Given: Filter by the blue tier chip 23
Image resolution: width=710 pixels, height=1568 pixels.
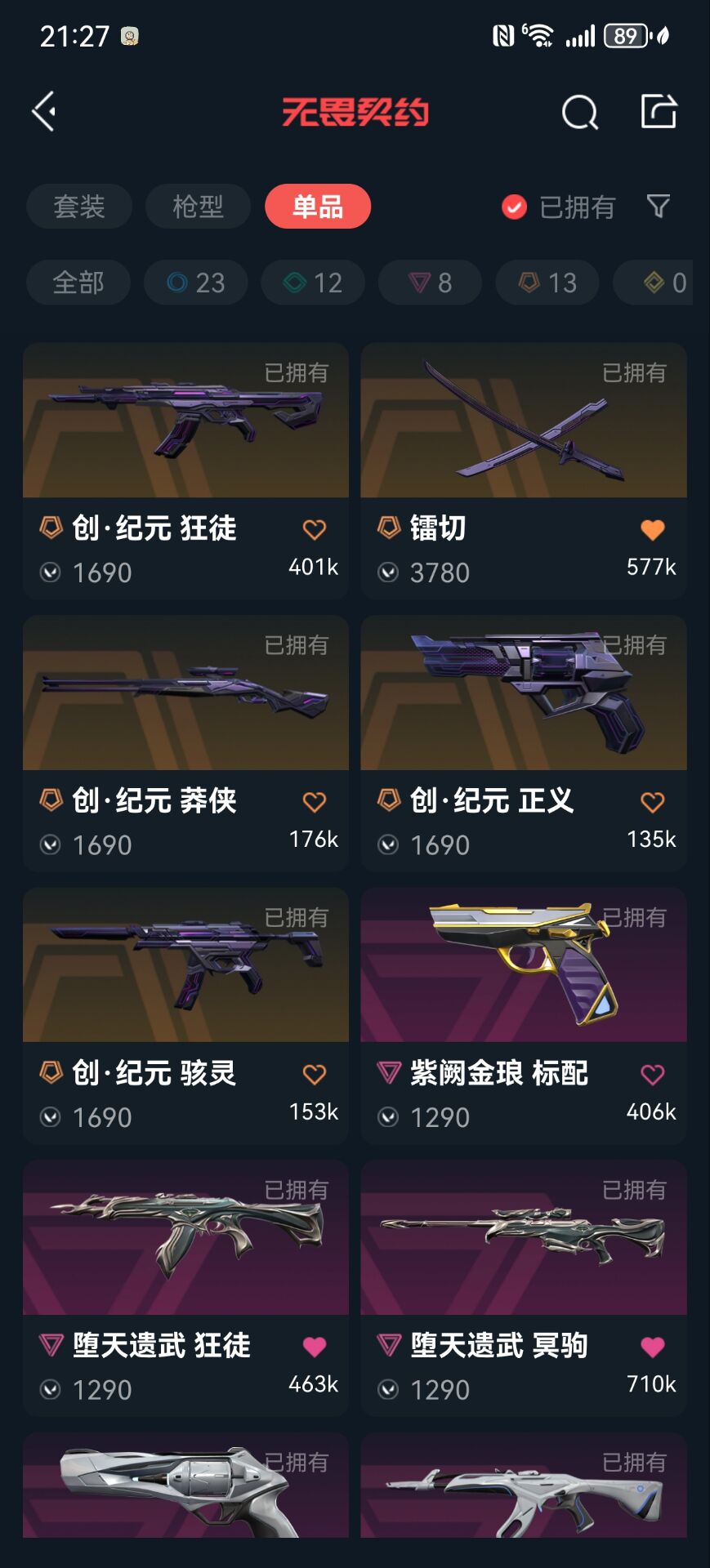Looking at the screenshot, I should pyautogui.click(x=196, y=283).
